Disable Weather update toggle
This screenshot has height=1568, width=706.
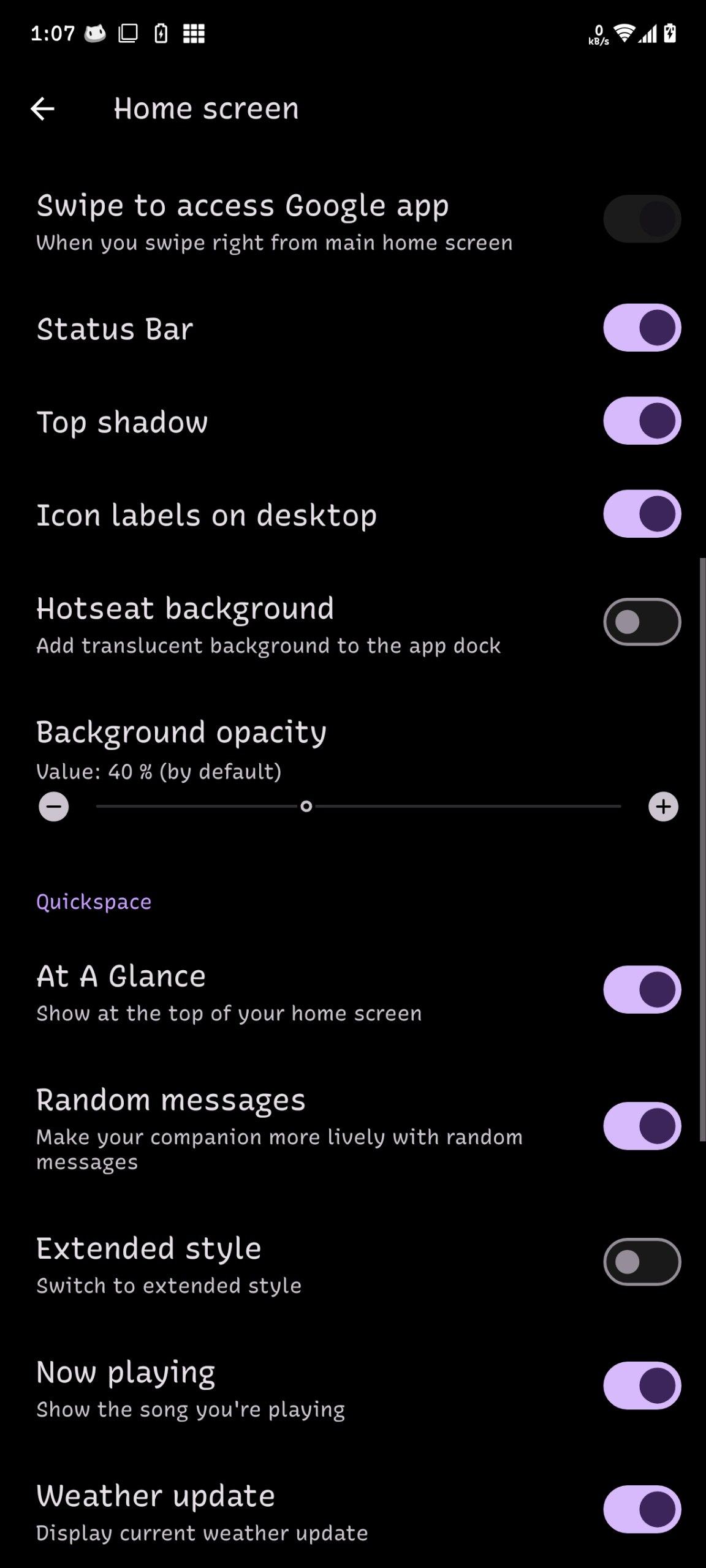click(x=642, y=1509)
